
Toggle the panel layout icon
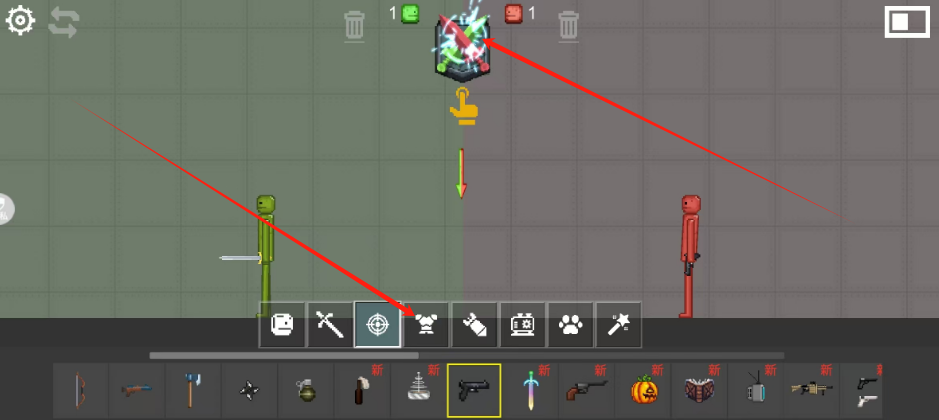906,22
